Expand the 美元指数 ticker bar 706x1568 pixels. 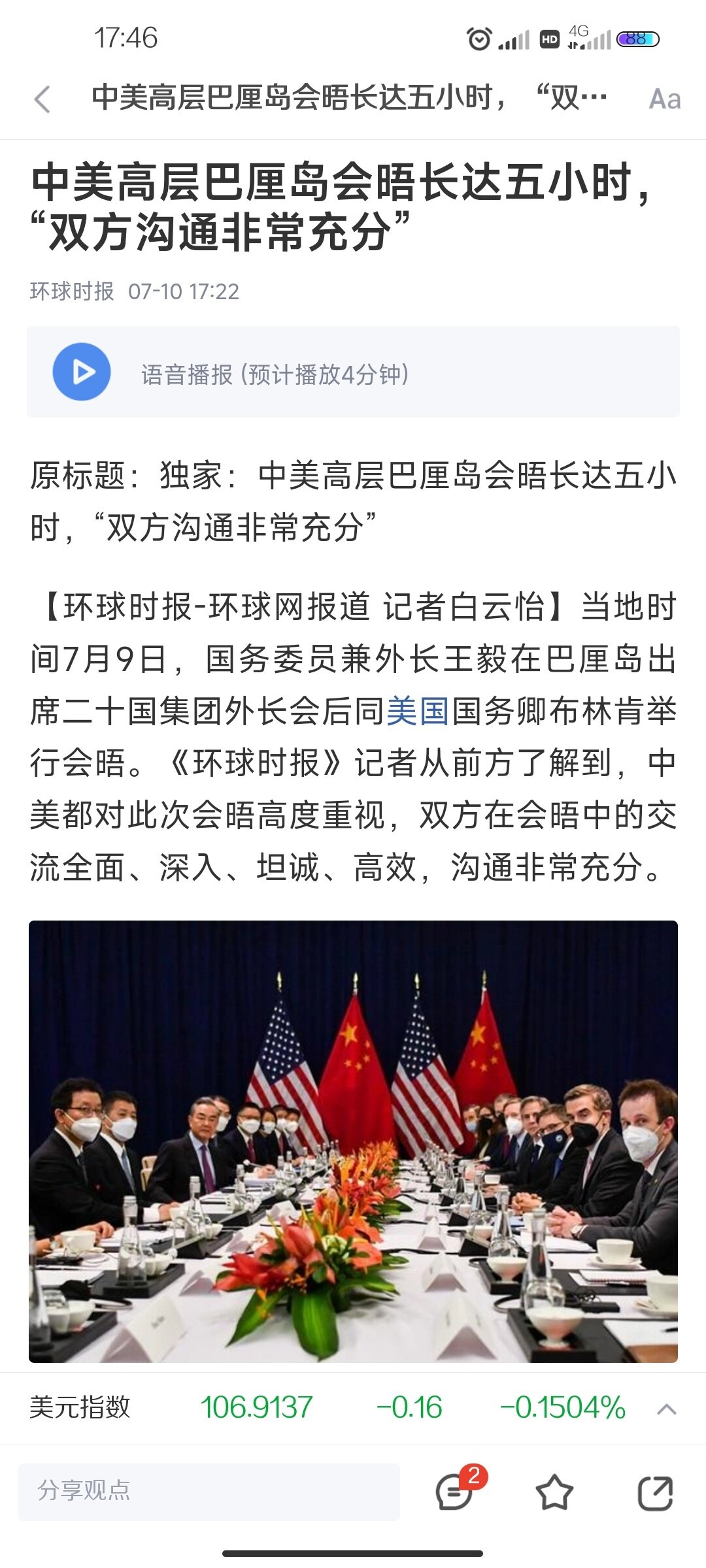[666, 1408]
